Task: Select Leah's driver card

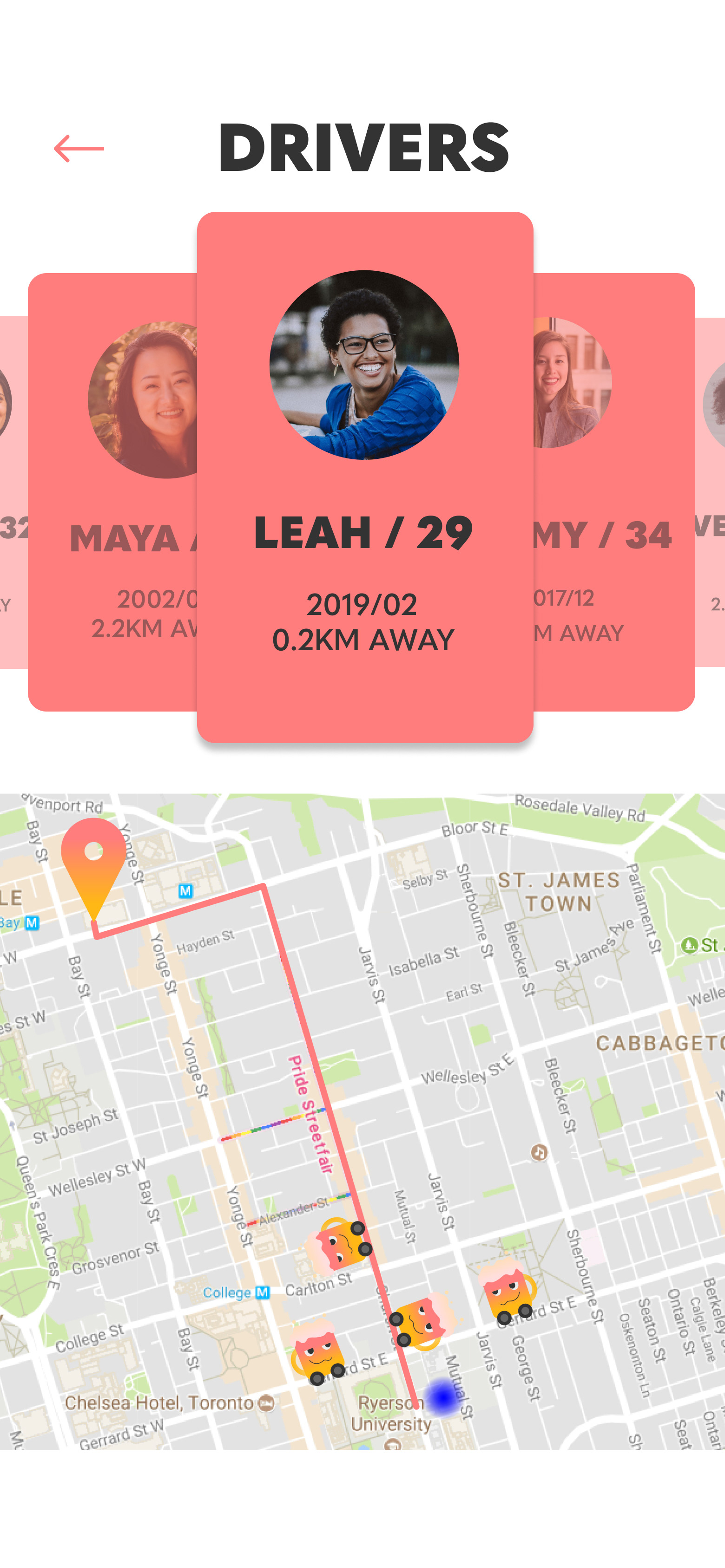Action: (x=365, y=477)
